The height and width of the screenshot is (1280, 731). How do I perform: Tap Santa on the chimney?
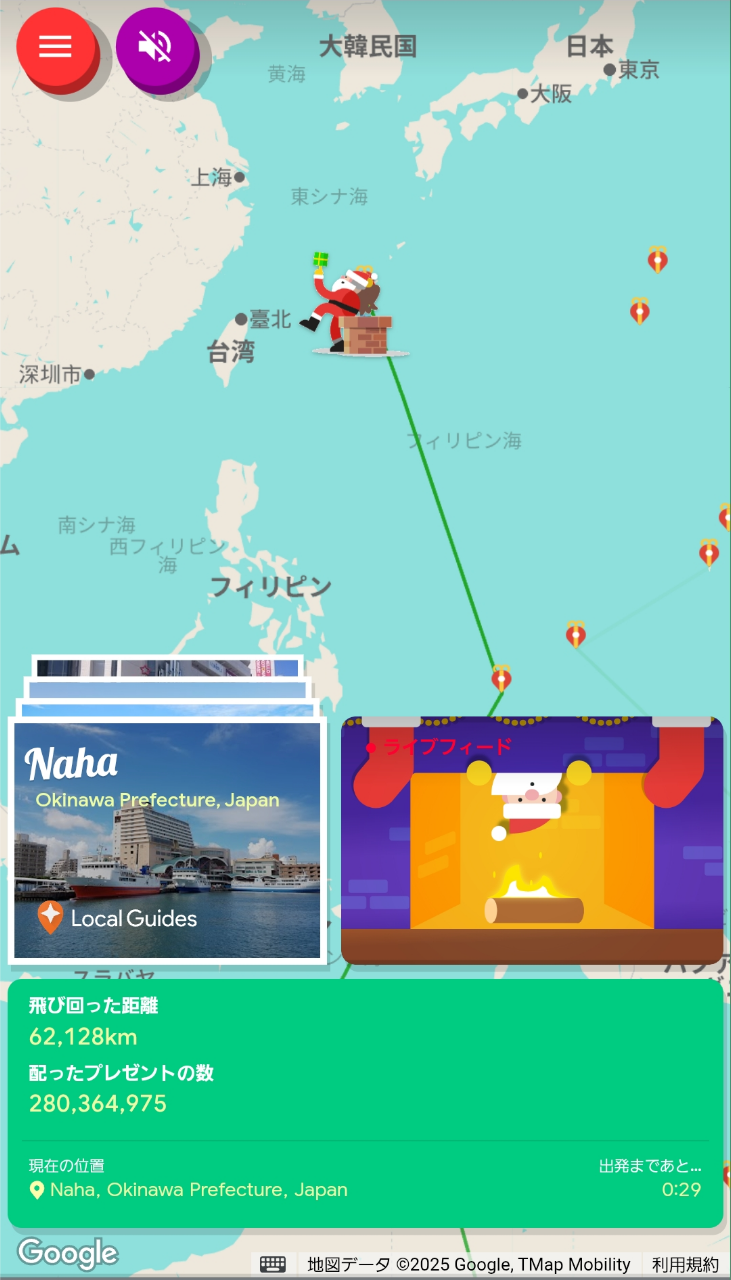coord(350,310)
